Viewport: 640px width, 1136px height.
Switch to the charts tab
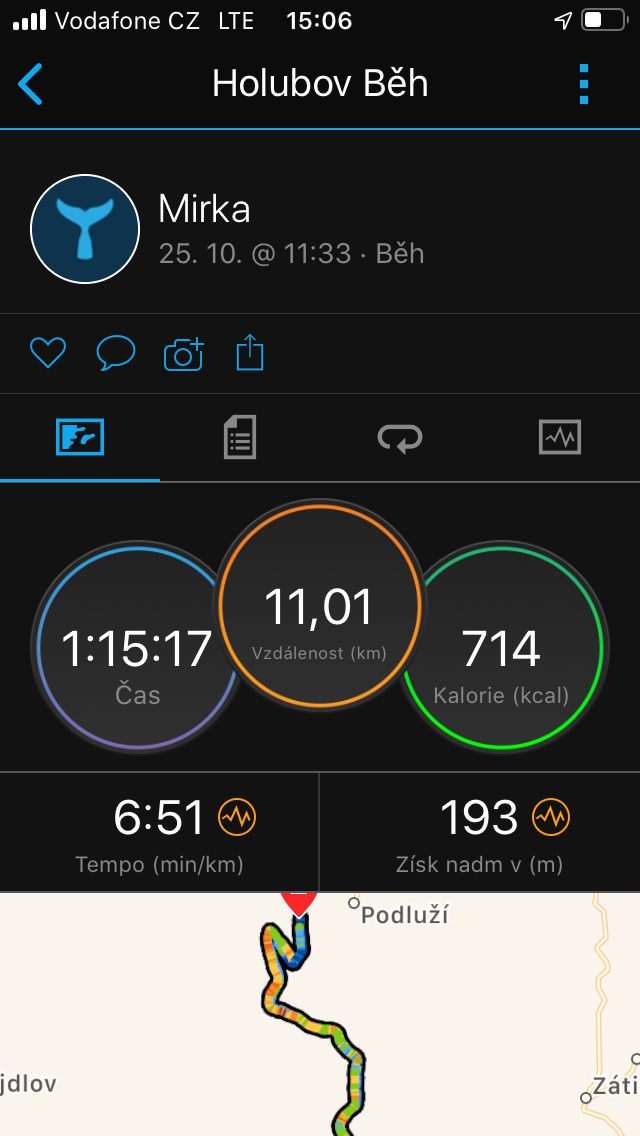point(560,438)
